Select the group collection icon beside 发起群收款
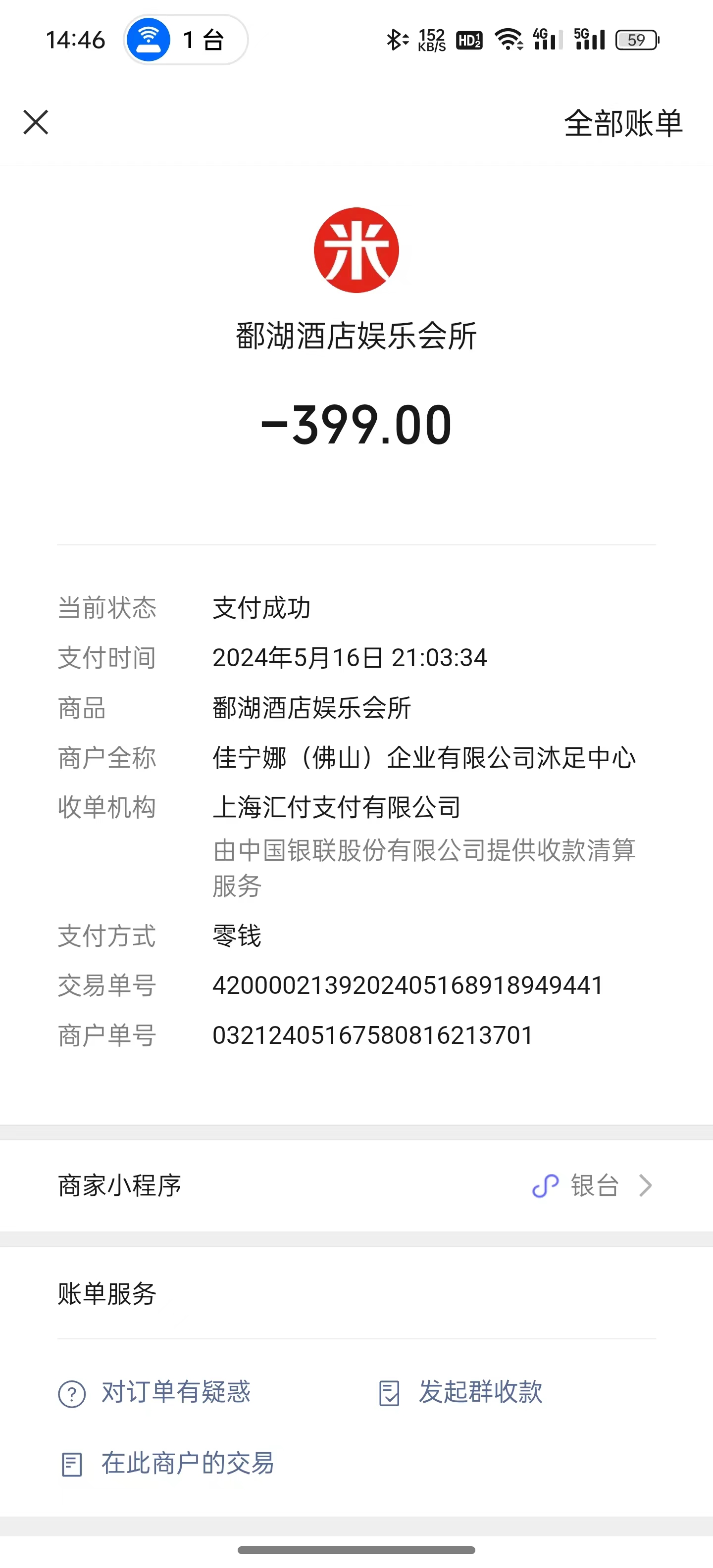The height and width of the screenshot is (1568, 713). pyautogui.click(x=389, y=1393)
